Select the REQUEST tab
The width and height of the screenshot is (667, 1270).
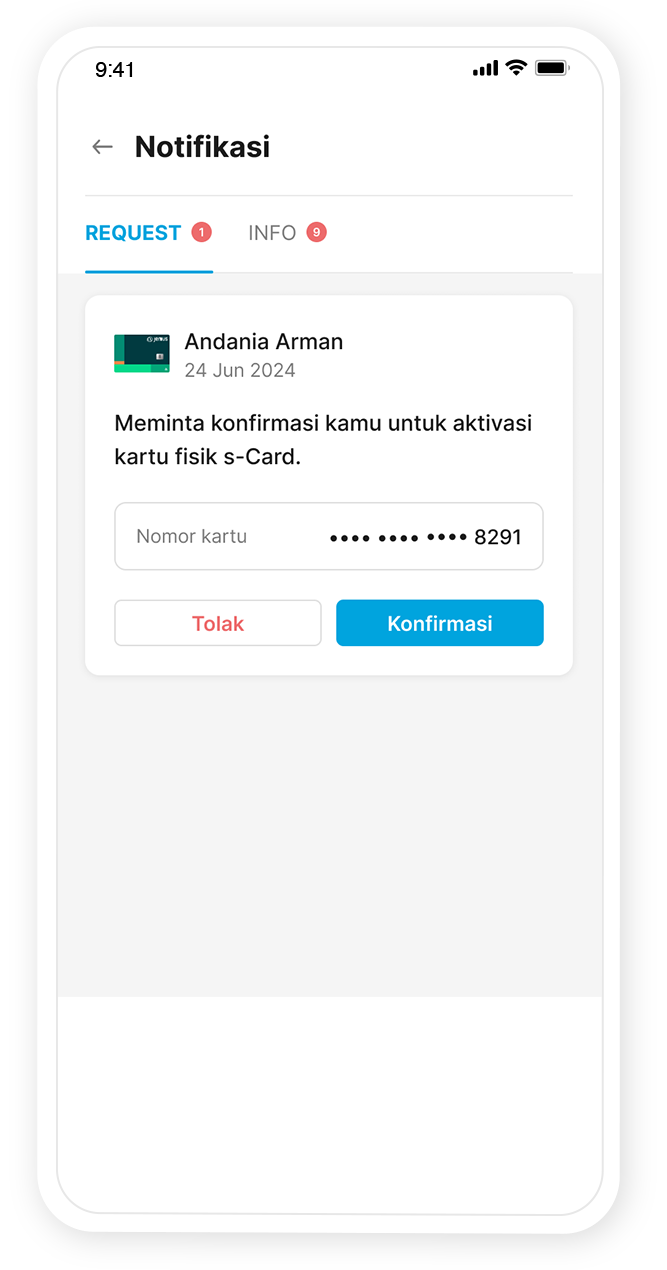(x=147, y=233)
